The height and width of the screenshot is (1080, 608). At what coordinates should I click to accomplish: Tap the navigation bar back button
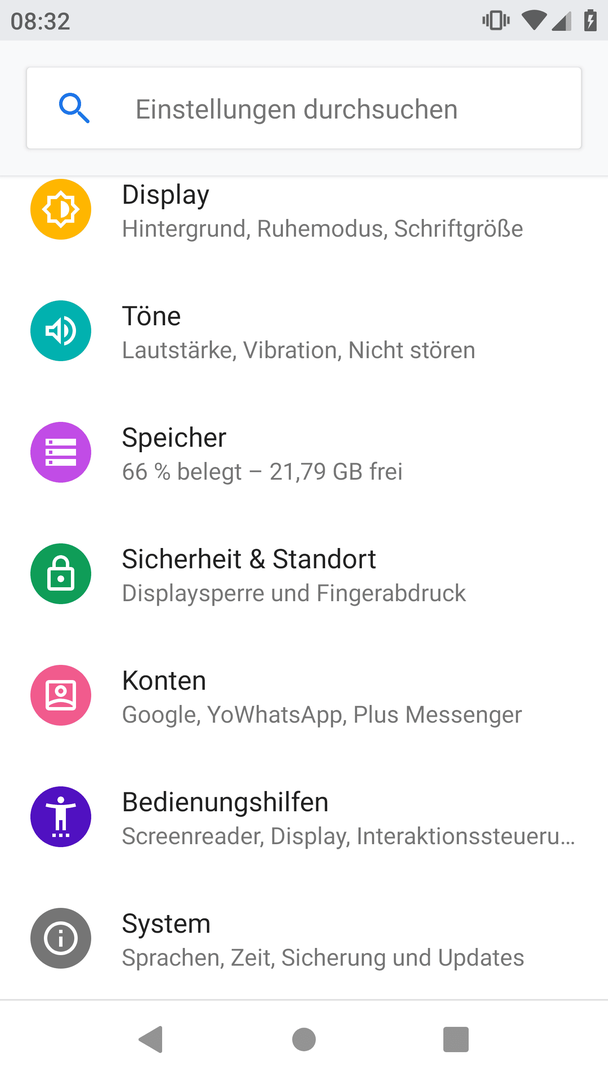point(151,1039)
